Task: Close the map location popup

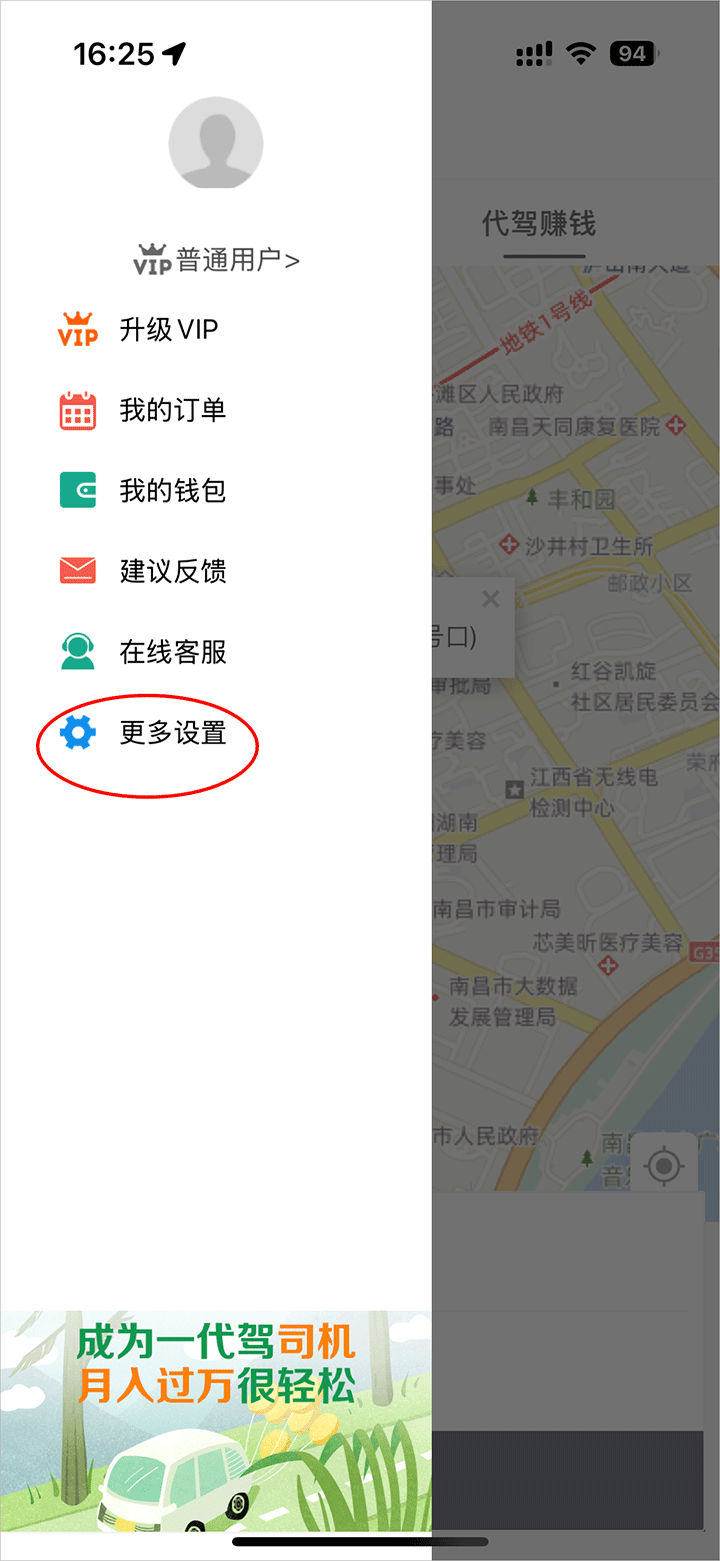Action: [490, 600]
